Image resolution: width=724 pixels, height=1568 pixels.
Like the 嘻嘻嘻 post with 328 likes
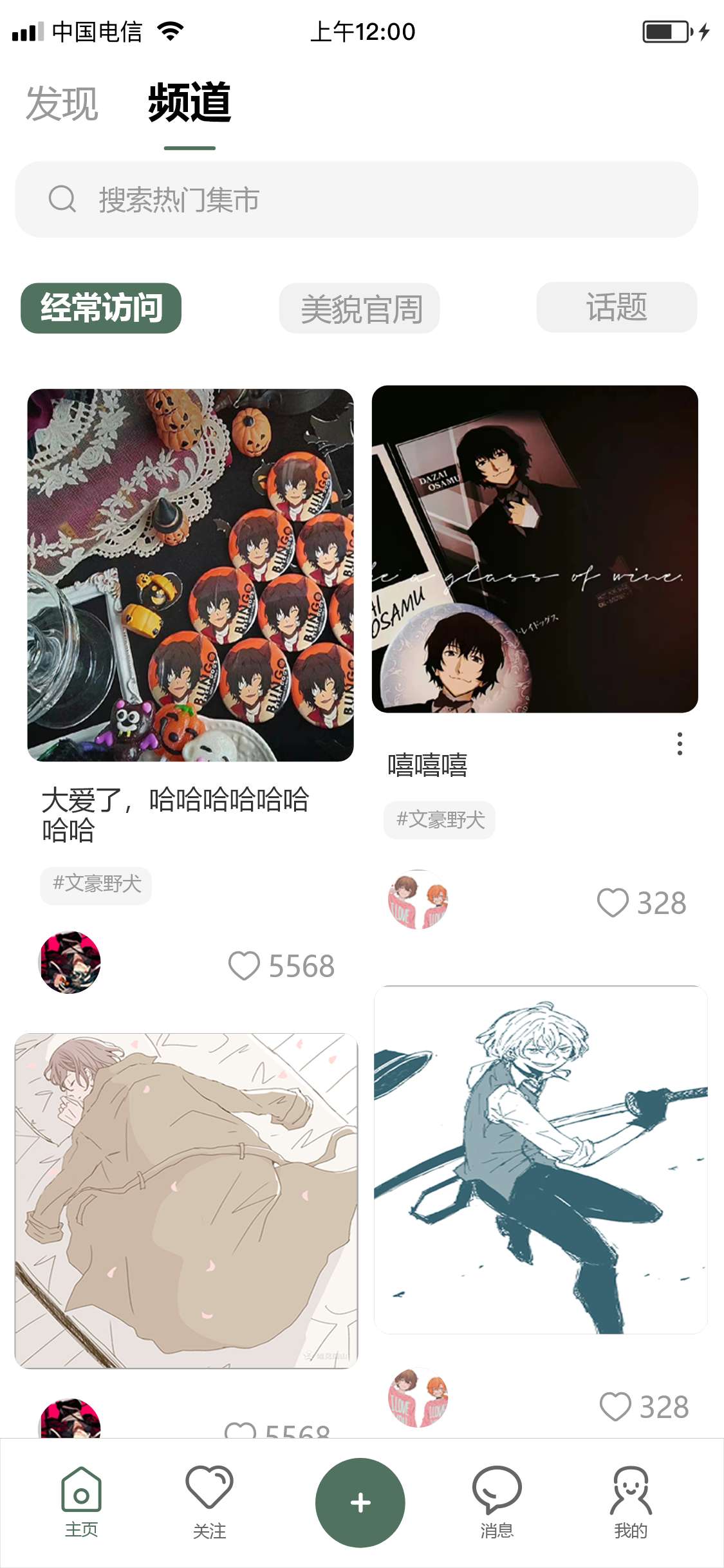click(613, 902)
